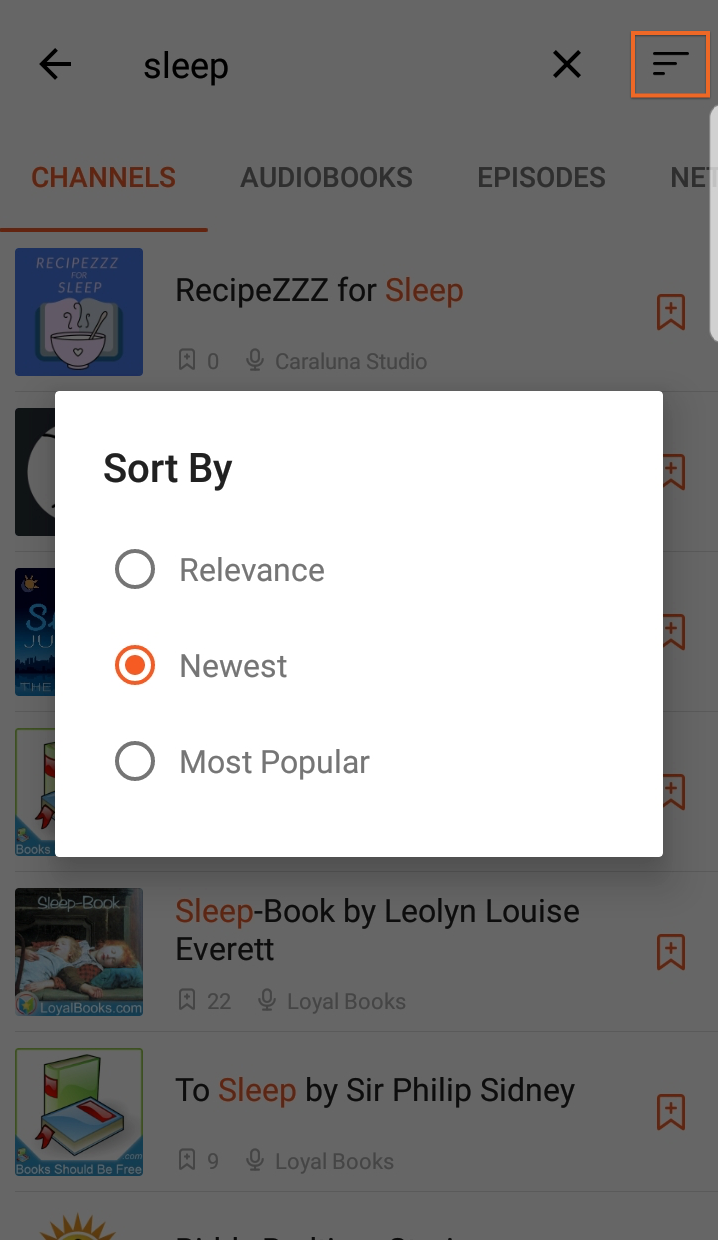Open To Sleep by Sir Philip Sidney
The width and height of the screenshot is (718, 1240).
[x=375, y=1090]
